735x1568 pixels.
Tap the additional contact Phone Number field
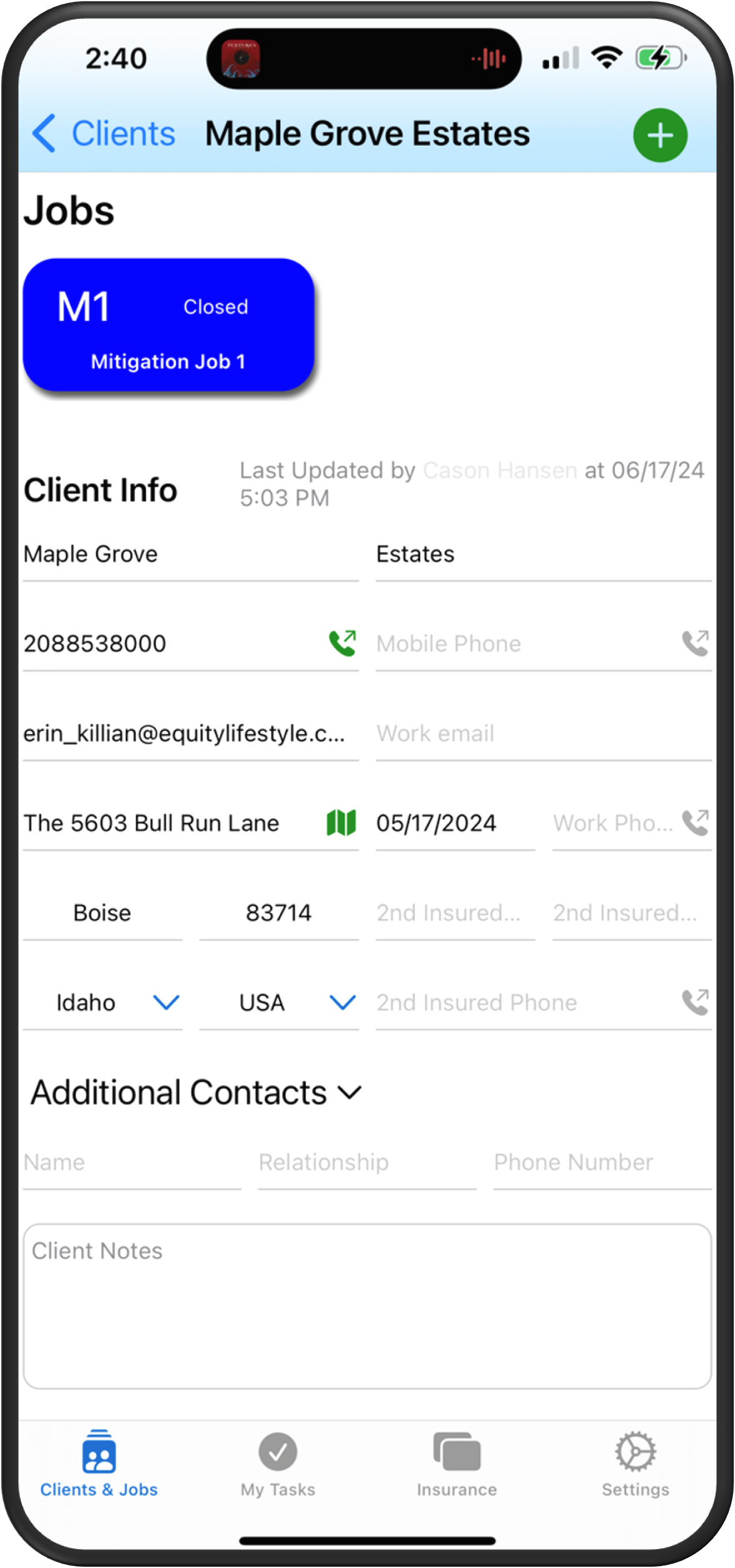tap(602, 1163)
